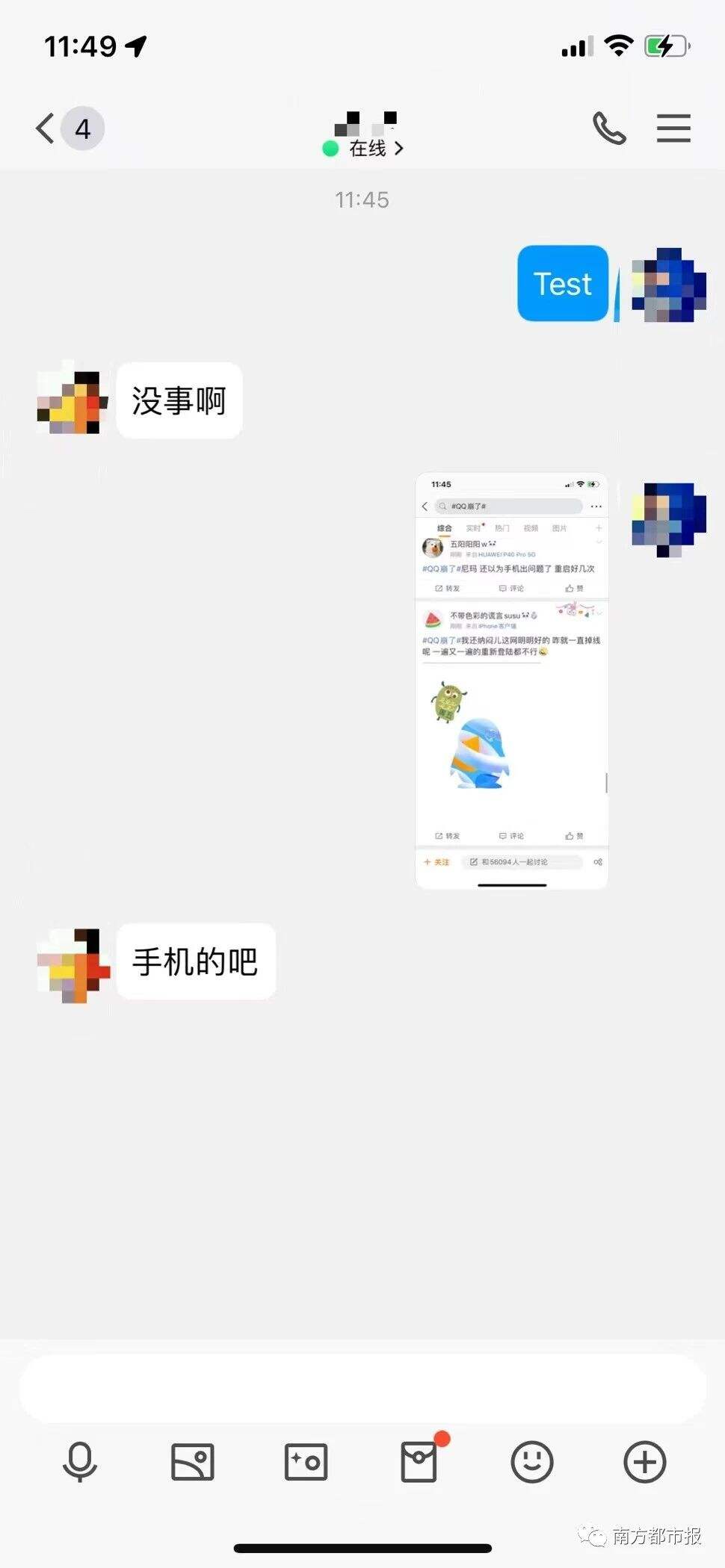Viewport: 725px width, 1568px height.
Task: Tap the message input field
Action: [362, 1389]
